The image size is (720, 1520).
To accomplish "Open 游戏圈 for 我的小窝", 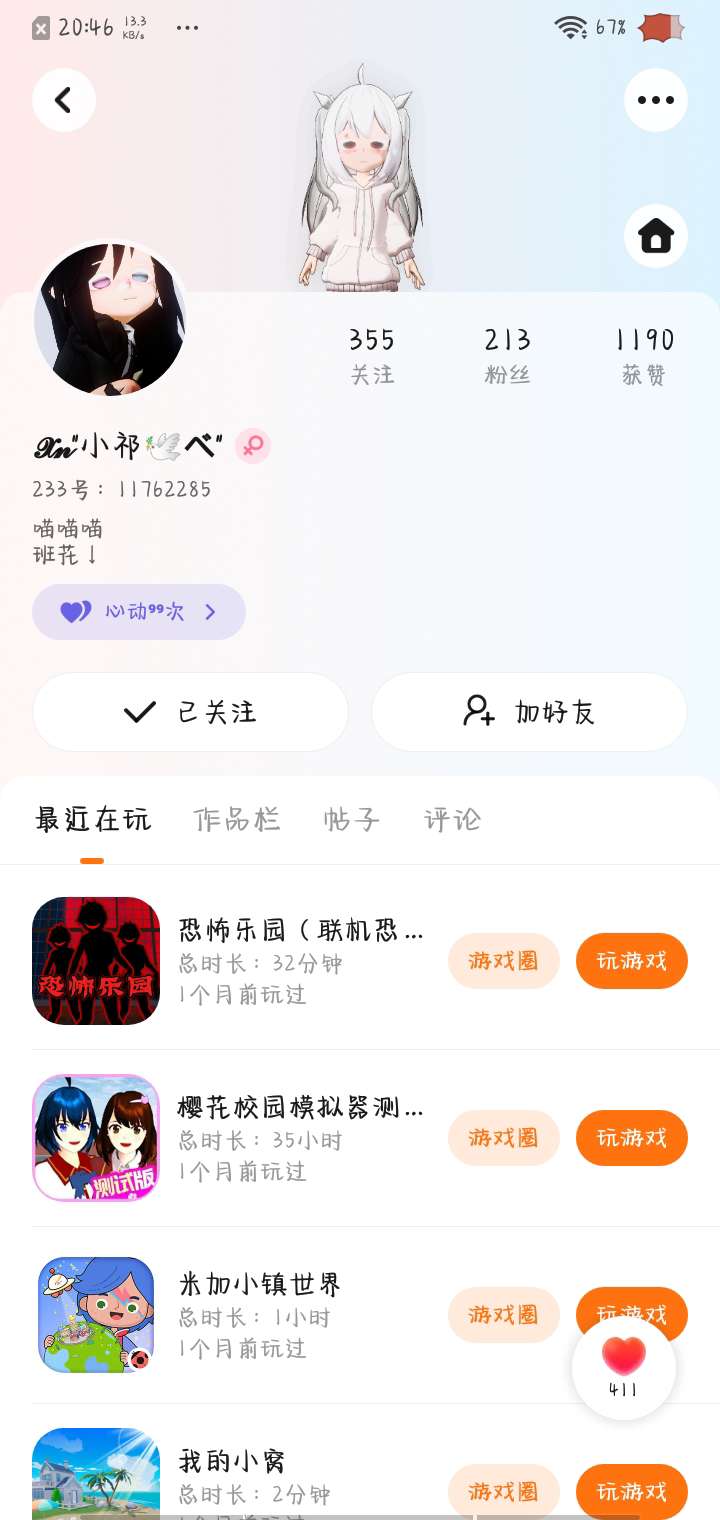I will (503, 1491).
